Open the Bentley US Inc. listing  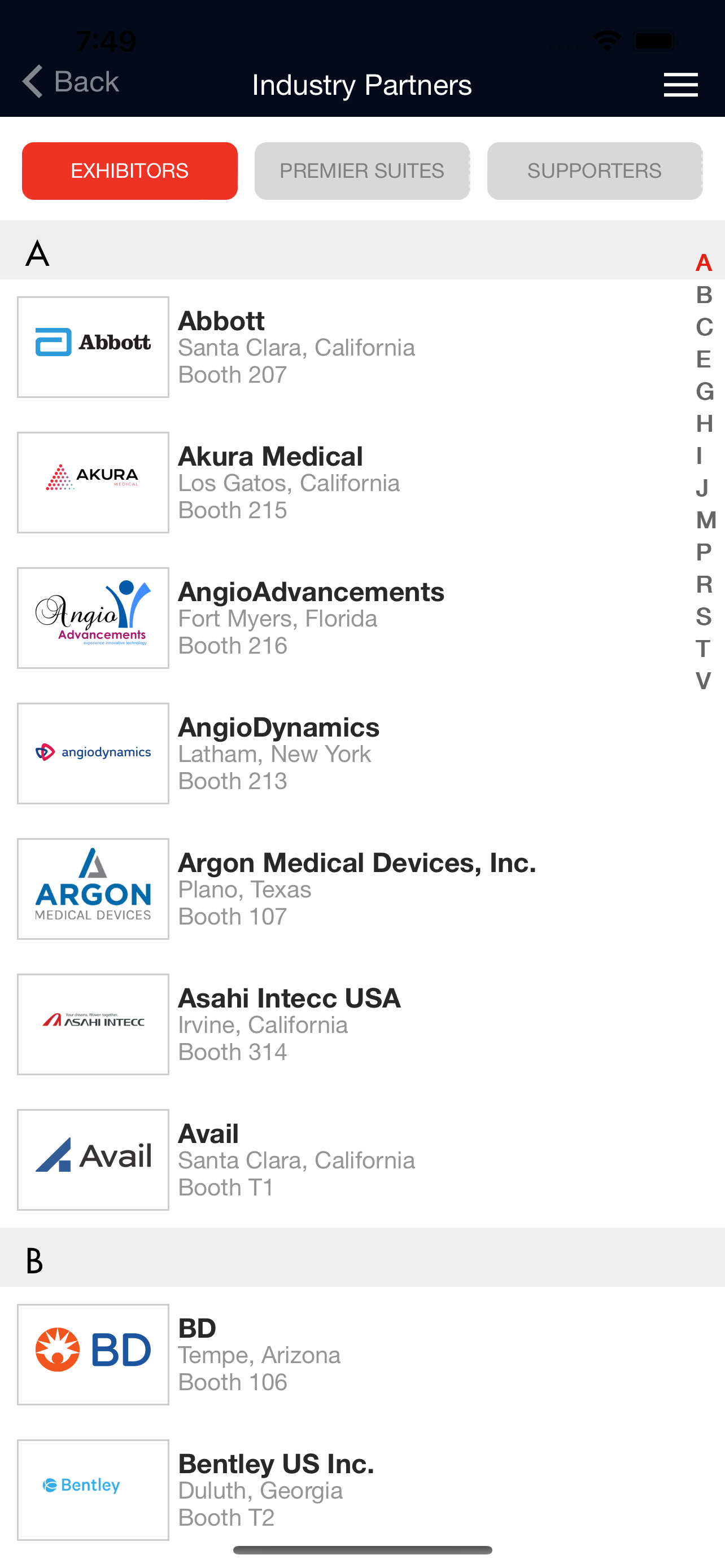click(362, 1490)
